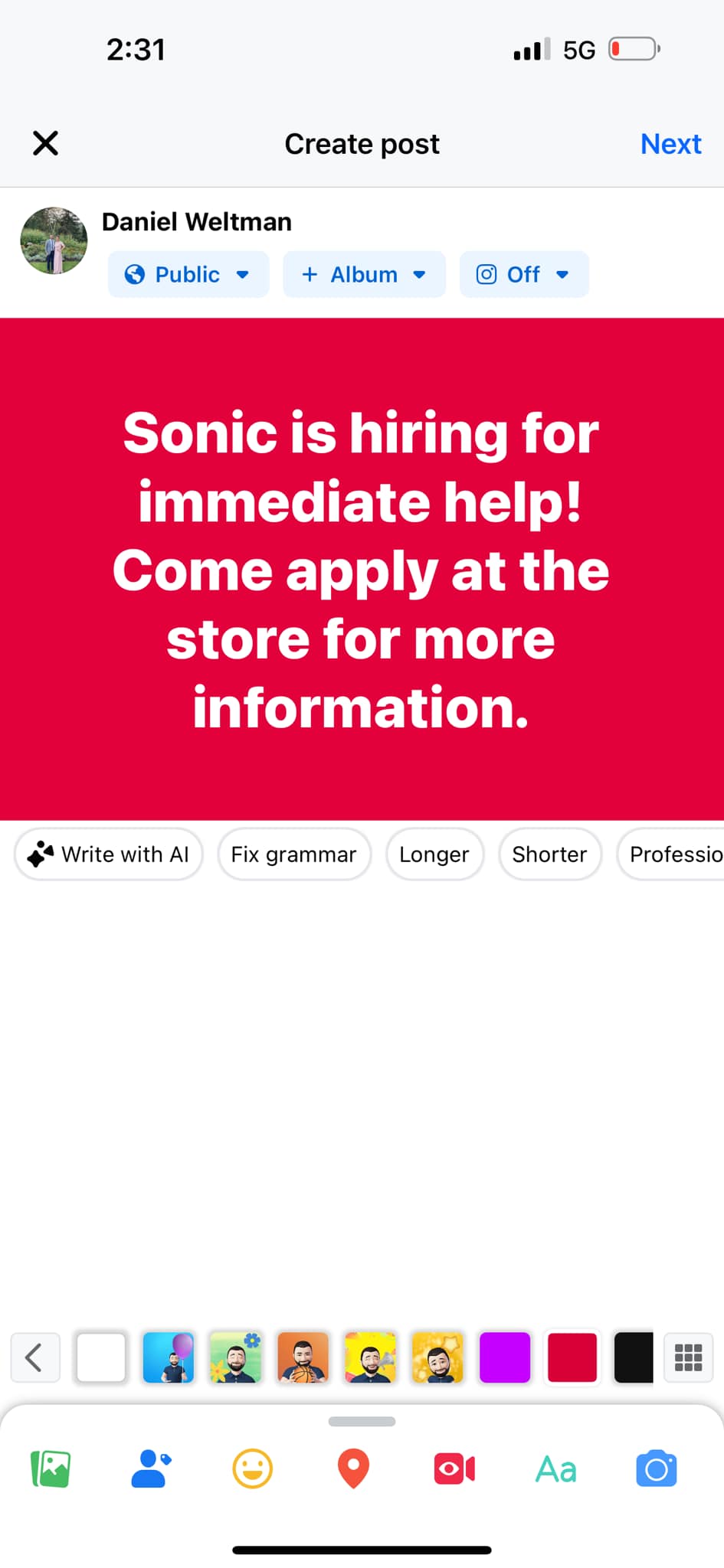Viewport: 724px width, 1568px height.
Task: Open the camera
Action: [x=657, y=1469]
